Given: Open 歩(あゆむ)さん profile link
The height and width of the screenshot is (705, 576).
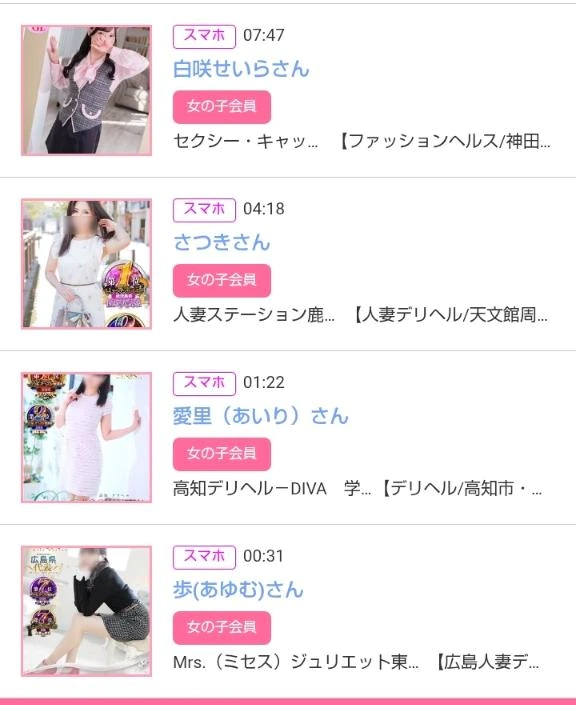Looking at the screenshot, I should coord(238,589).
